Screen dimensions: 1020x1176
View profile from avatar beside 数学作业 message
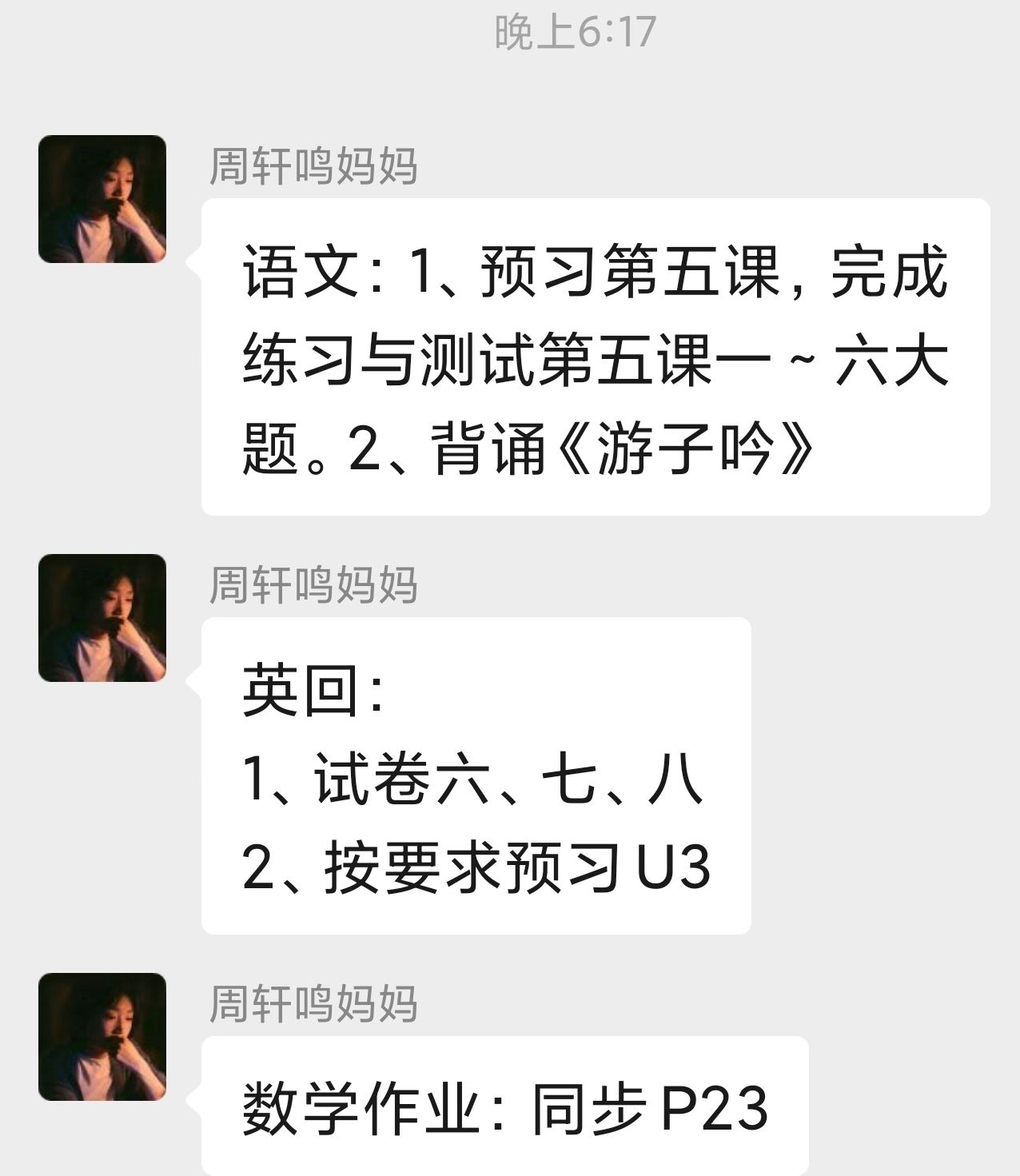coord(102,1037)
